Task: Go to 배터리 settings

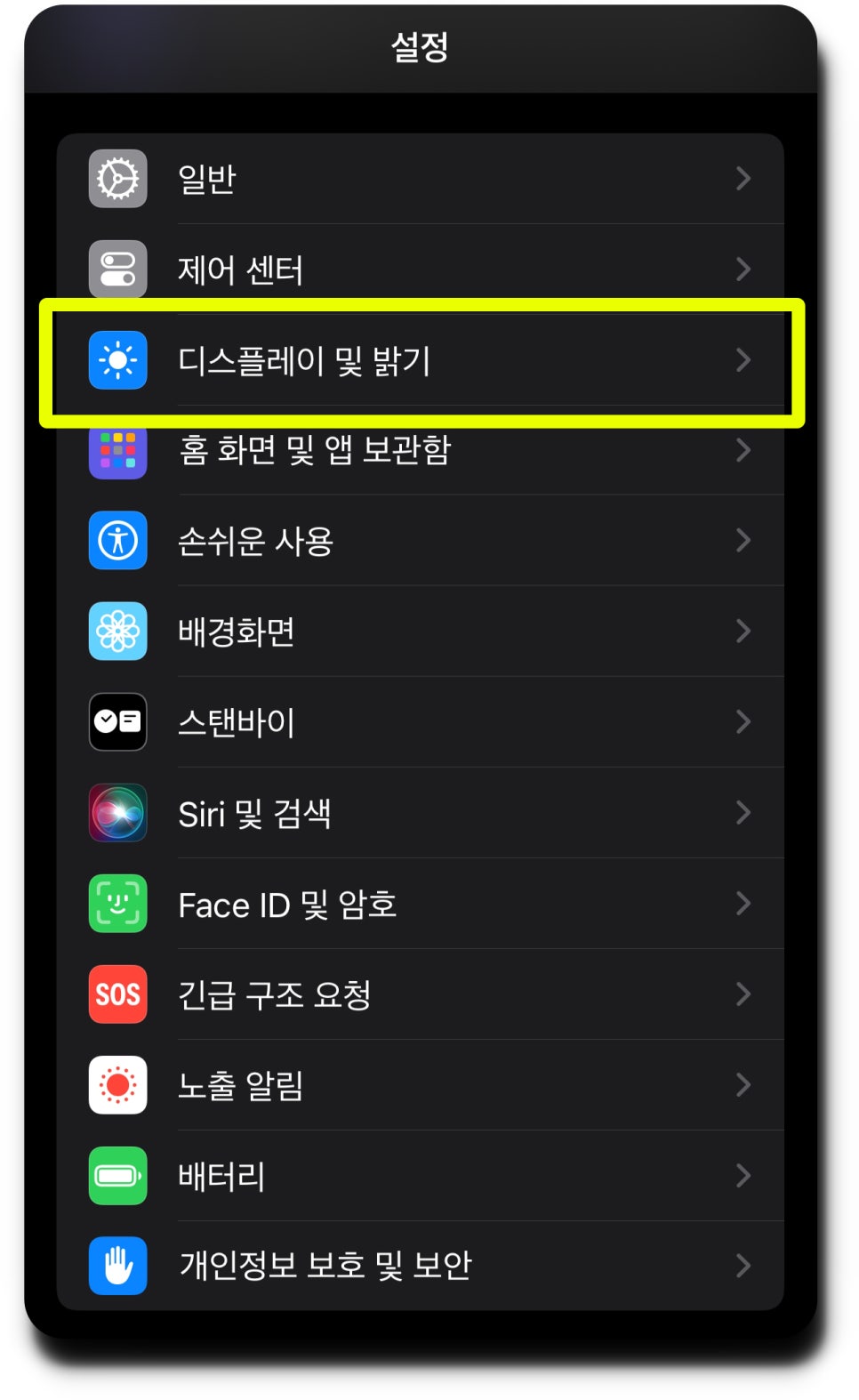Action: 420,1177
